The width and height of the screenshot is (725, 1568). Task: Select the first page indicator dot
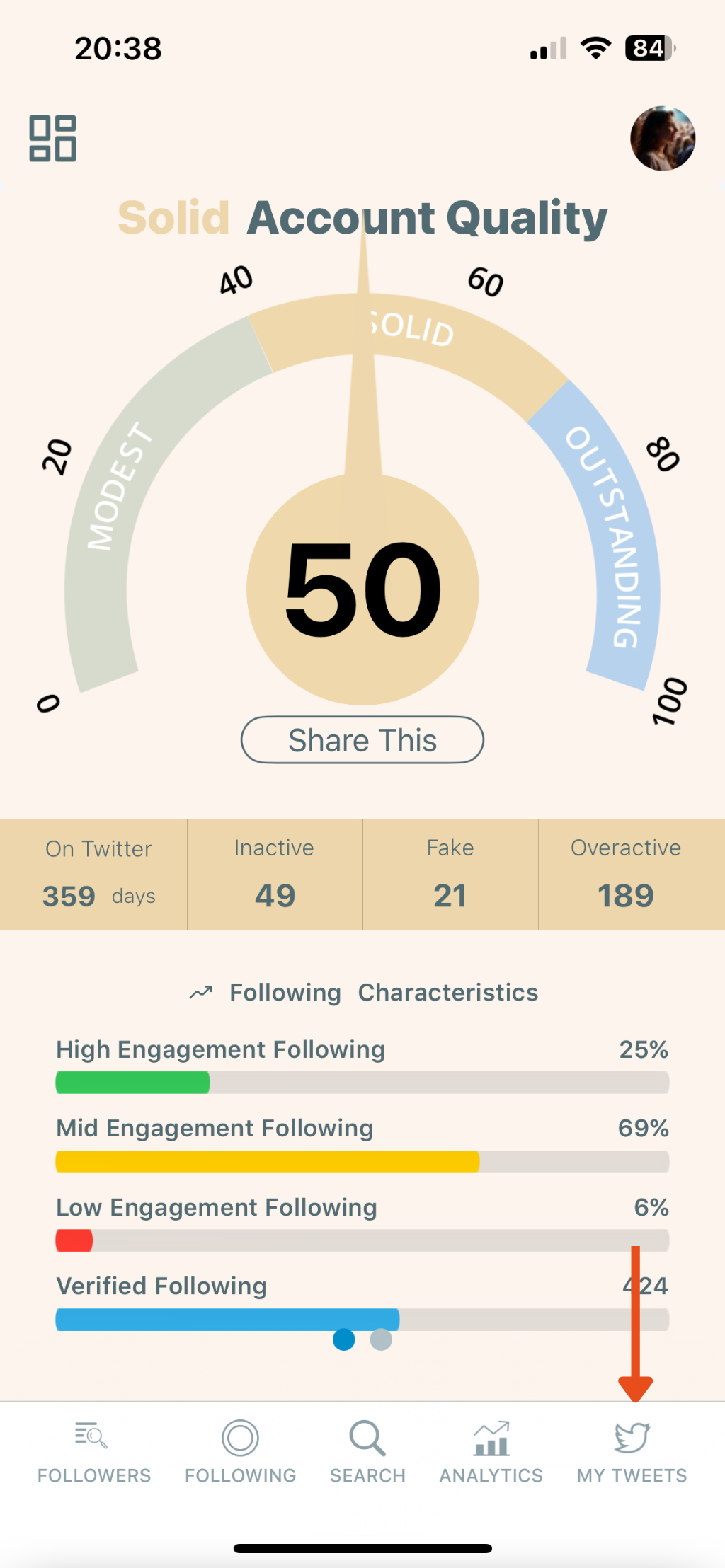pyautogui.click(x=344, y=1341)
